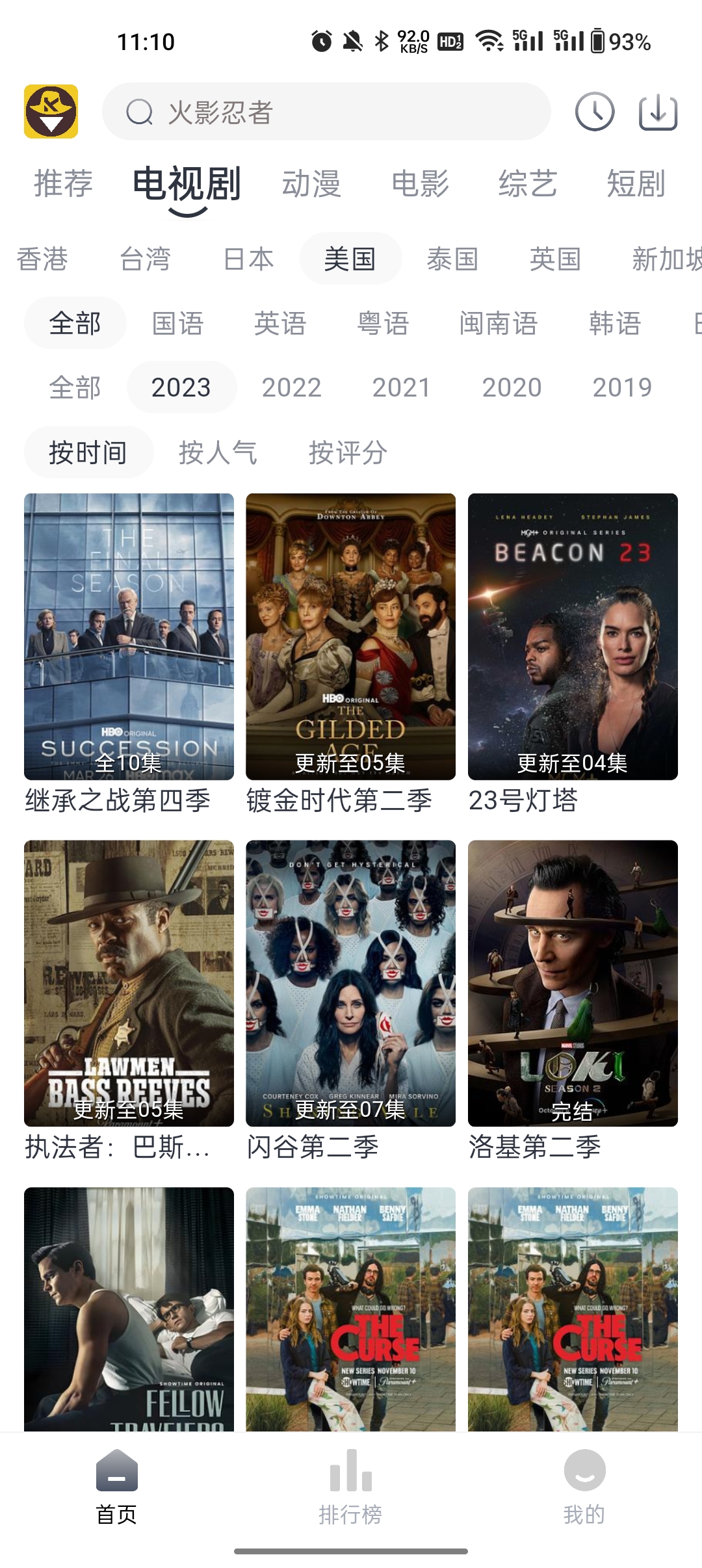The height and width of the screenshot is (1568, 702).
Task: Sort results by 按评分
Action: [348, 452]
